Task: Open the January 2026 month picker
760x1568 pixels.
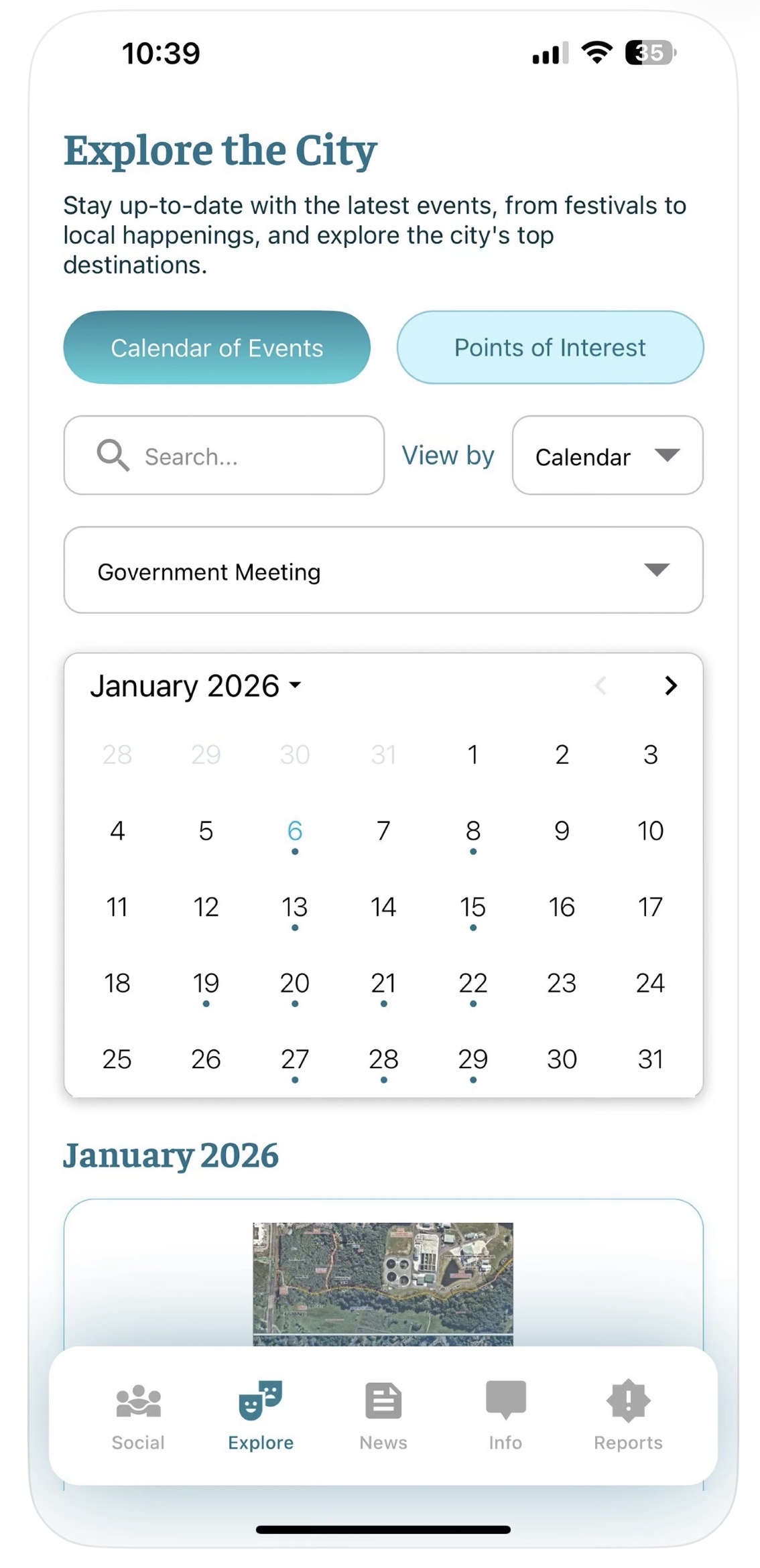Action: point(196,685)
